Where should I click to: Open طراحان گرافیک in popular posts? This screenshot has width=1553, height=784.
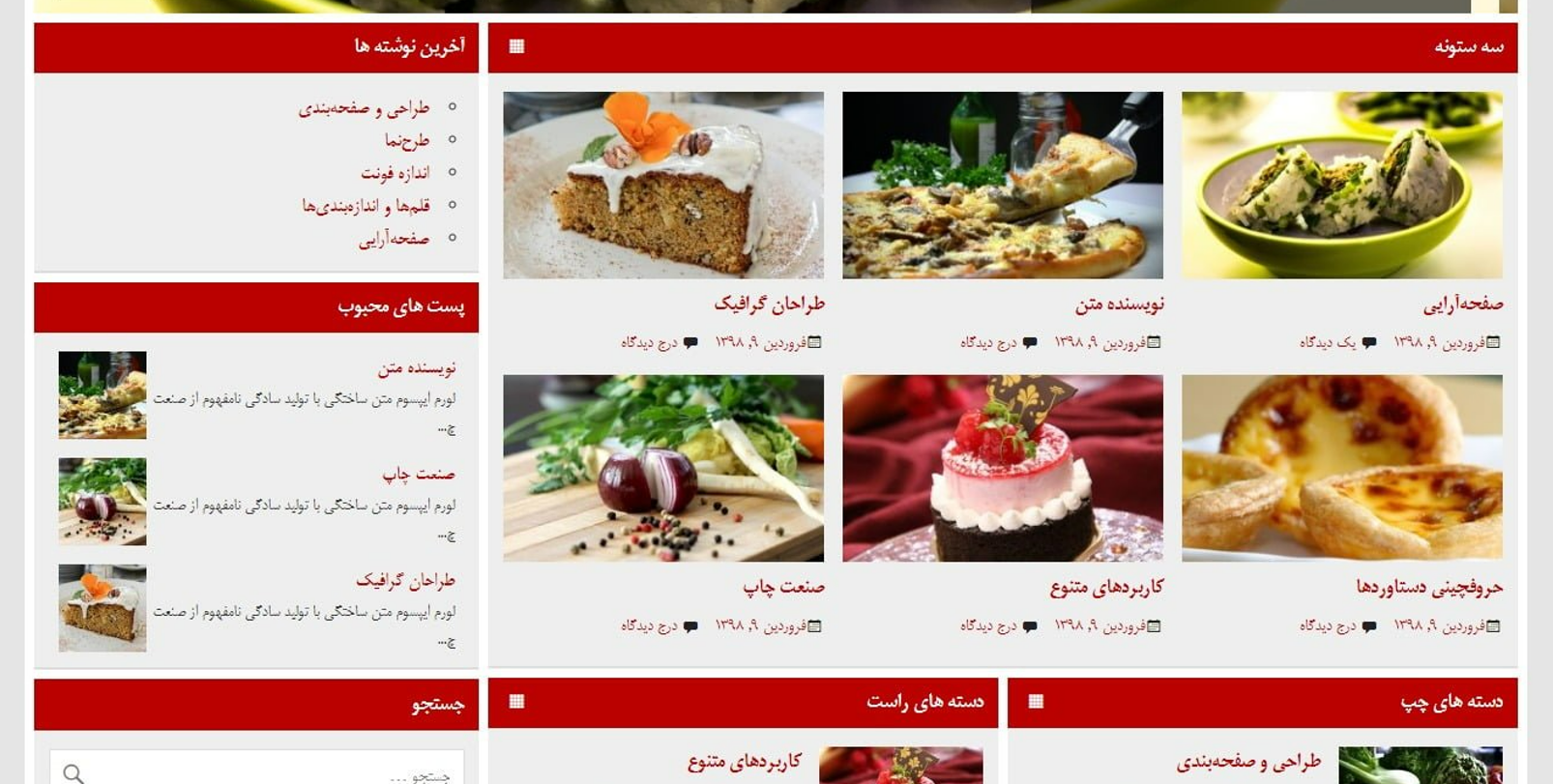click(x=405, y=580)
